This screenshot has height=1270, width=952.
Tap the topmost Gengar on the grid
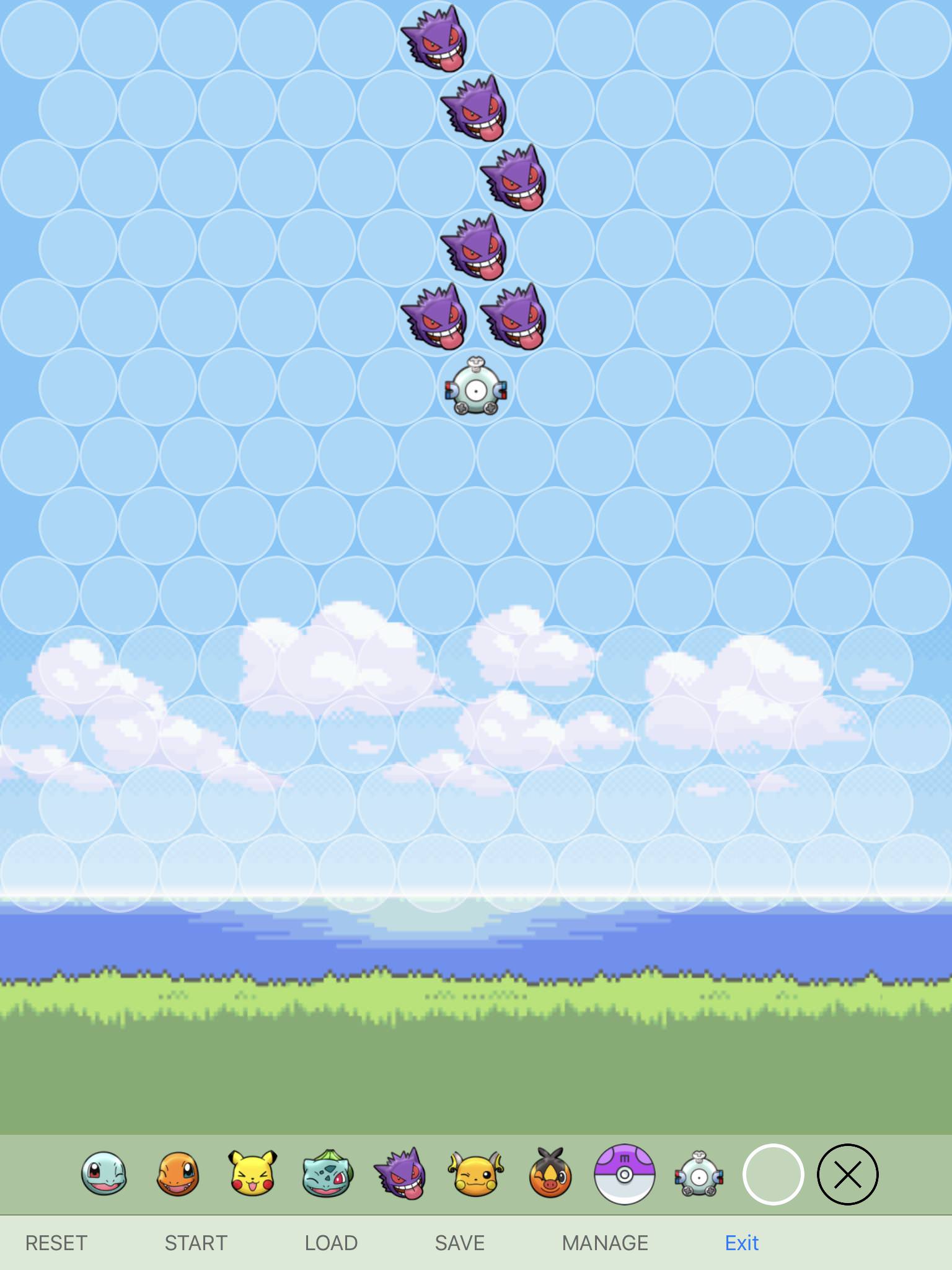click(x=436, y=38)
